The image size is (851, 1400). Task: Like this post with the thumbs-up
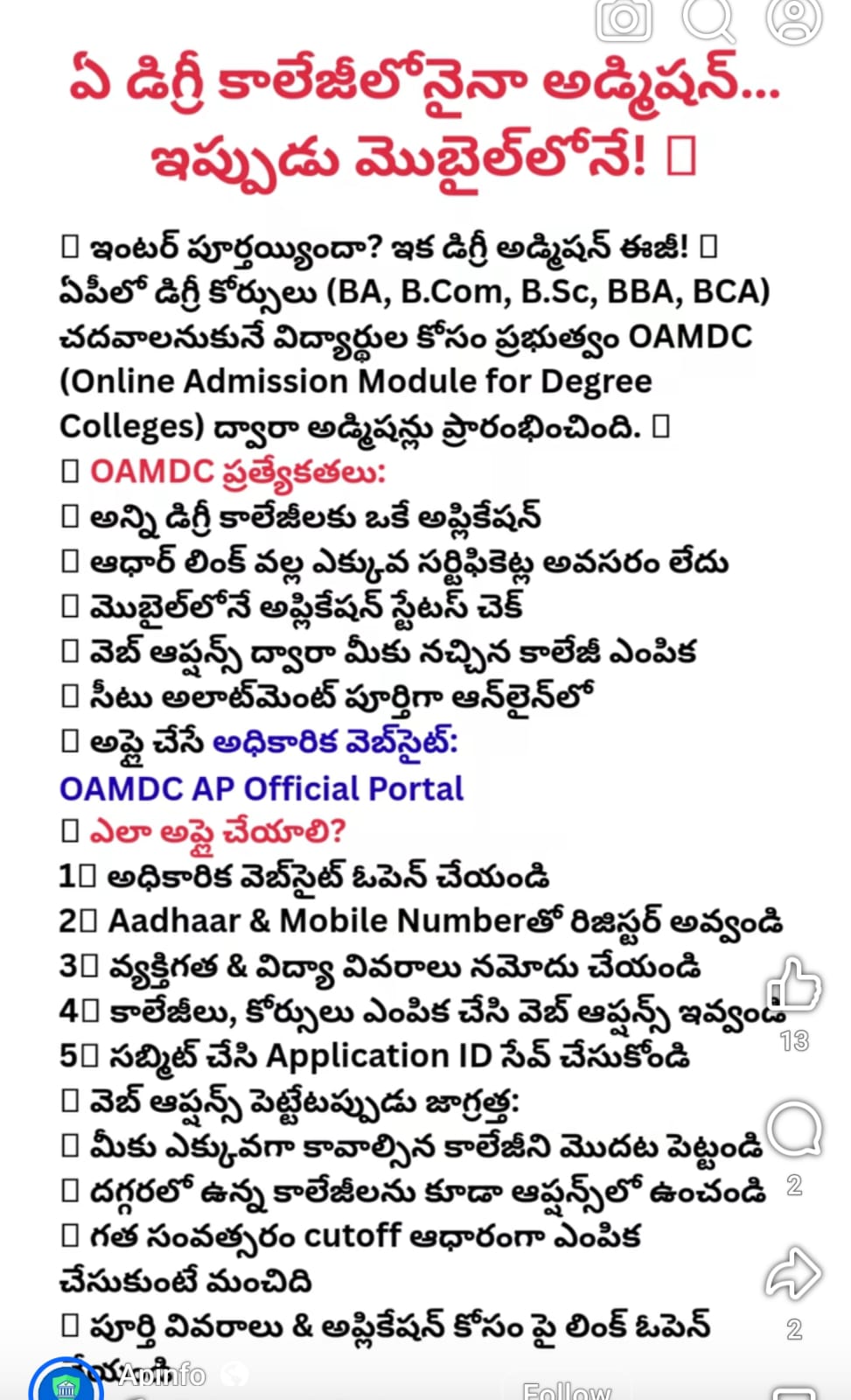click(x=794, y=985)
